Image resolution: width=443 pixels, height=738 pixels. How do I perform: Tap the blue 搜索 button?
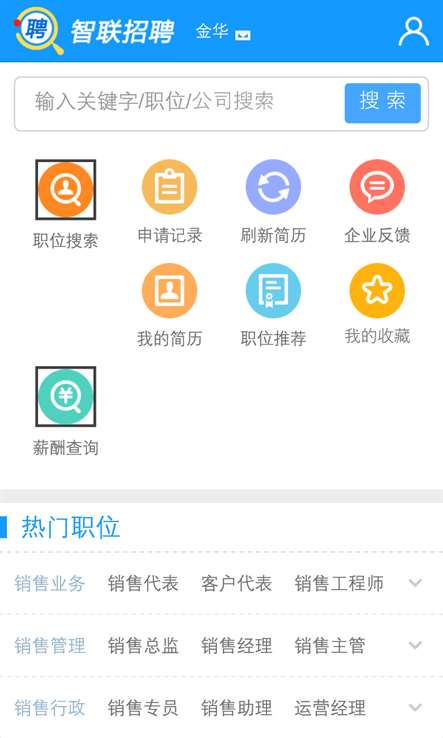(382, 103)
